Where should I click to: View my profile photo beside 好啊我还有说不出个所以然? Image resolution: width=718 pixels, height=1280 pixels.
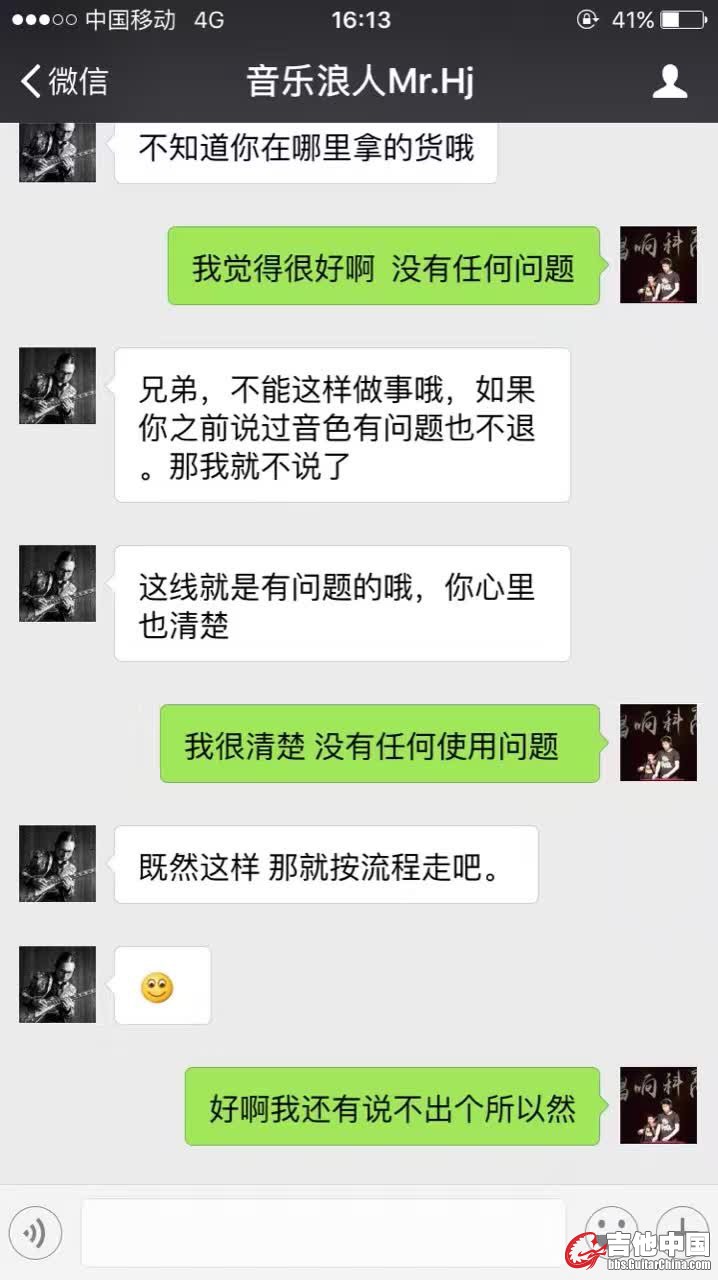(658, 1105)
